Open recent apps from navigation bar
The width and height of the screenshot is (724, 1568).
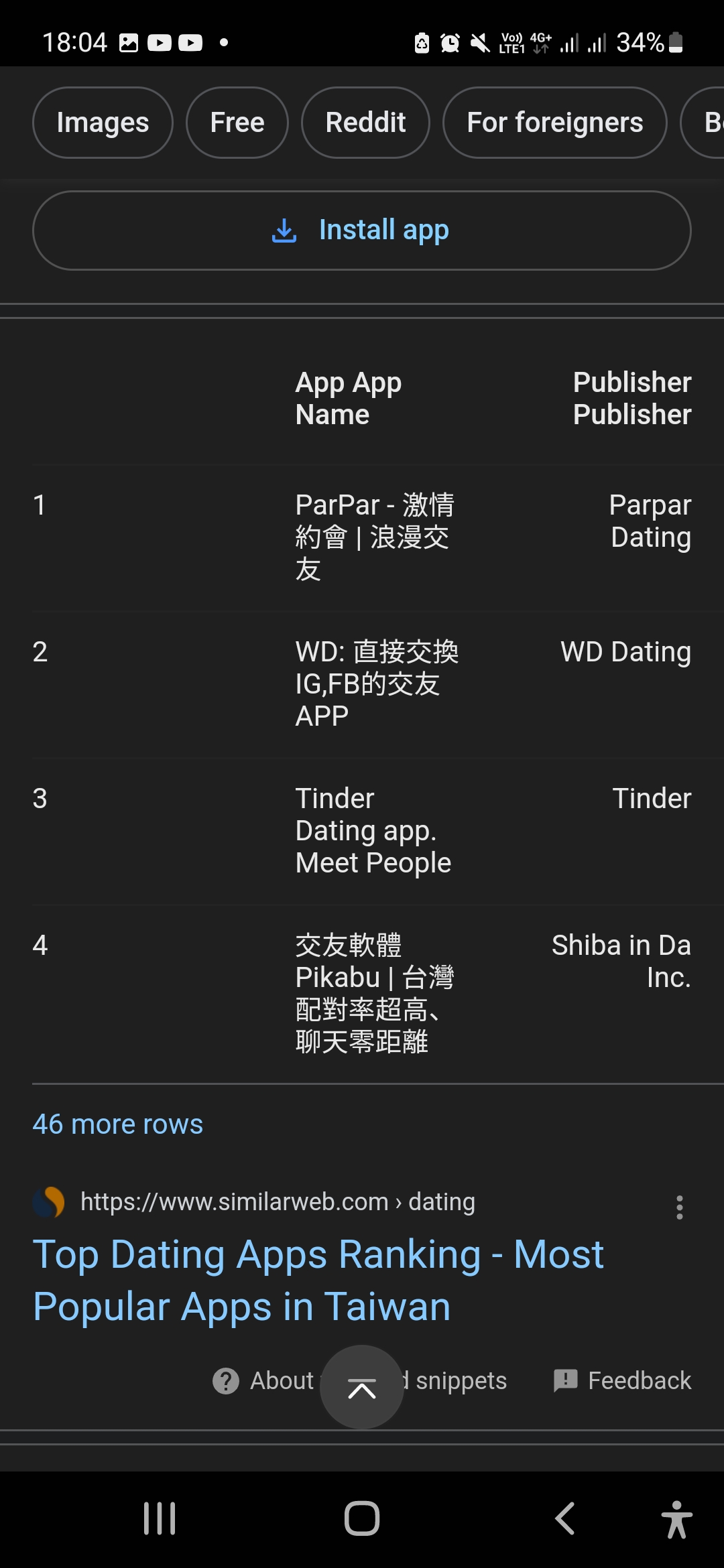[x=159, y=1519]
